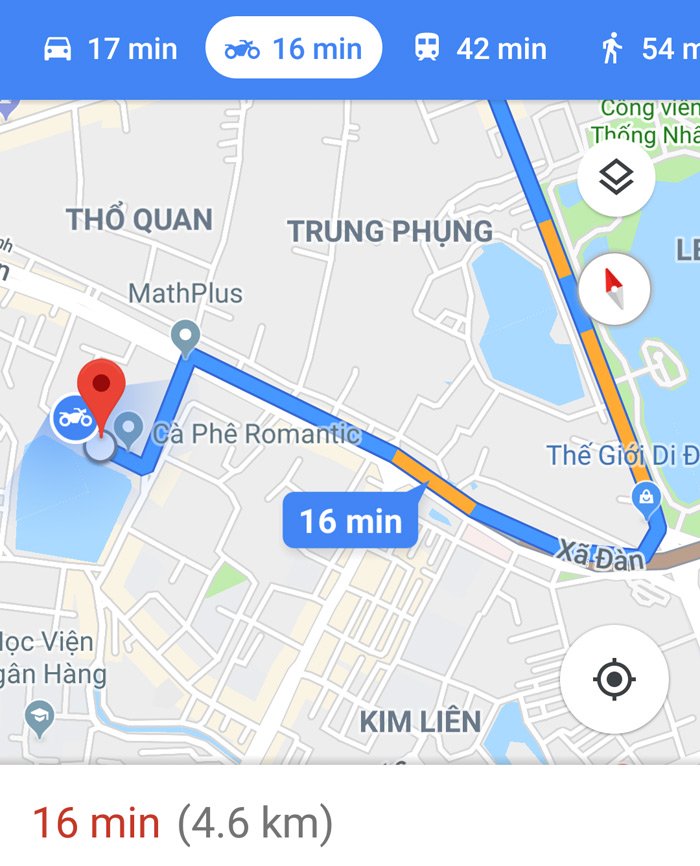Select the motorcycle mode, 16 min

click(x=293, y=48)
